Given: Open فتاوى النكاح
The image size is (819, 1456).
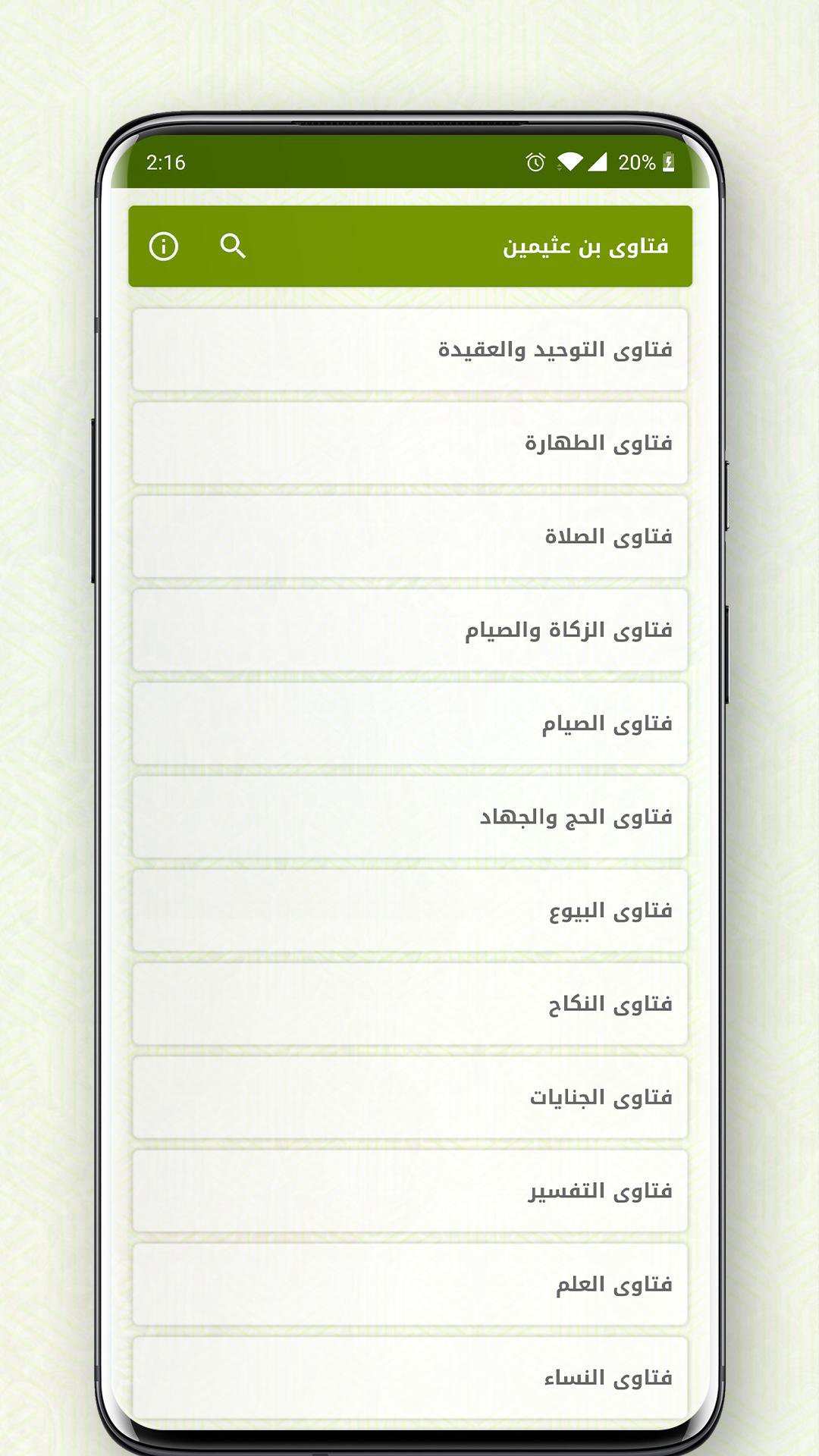Looking at the screenshot, I should pos(409,1004).
